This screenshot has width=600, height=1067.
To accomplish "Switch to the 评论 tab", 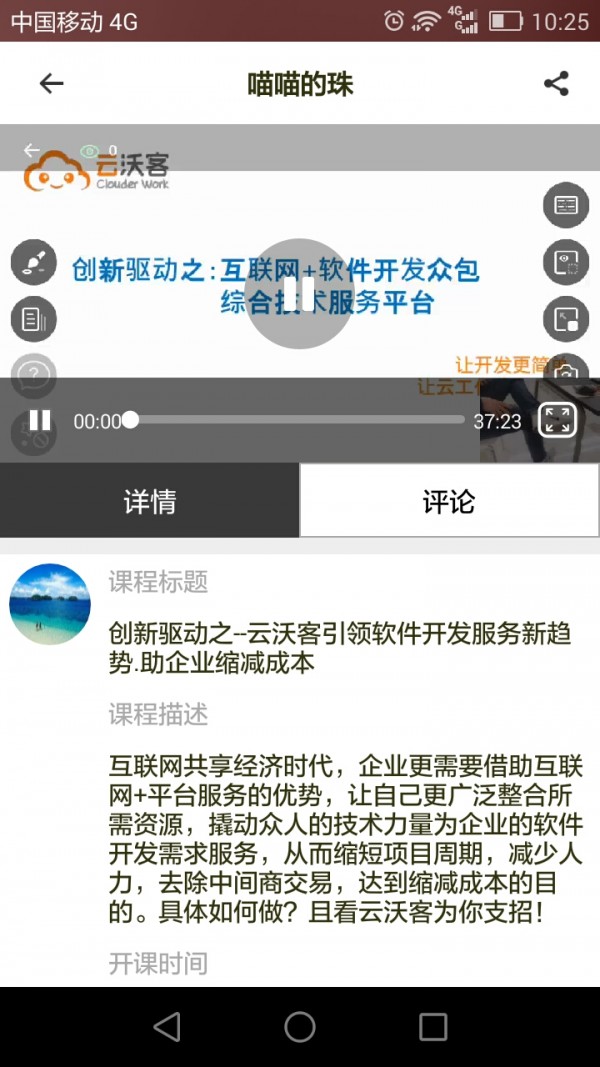I will pos(449,501).
